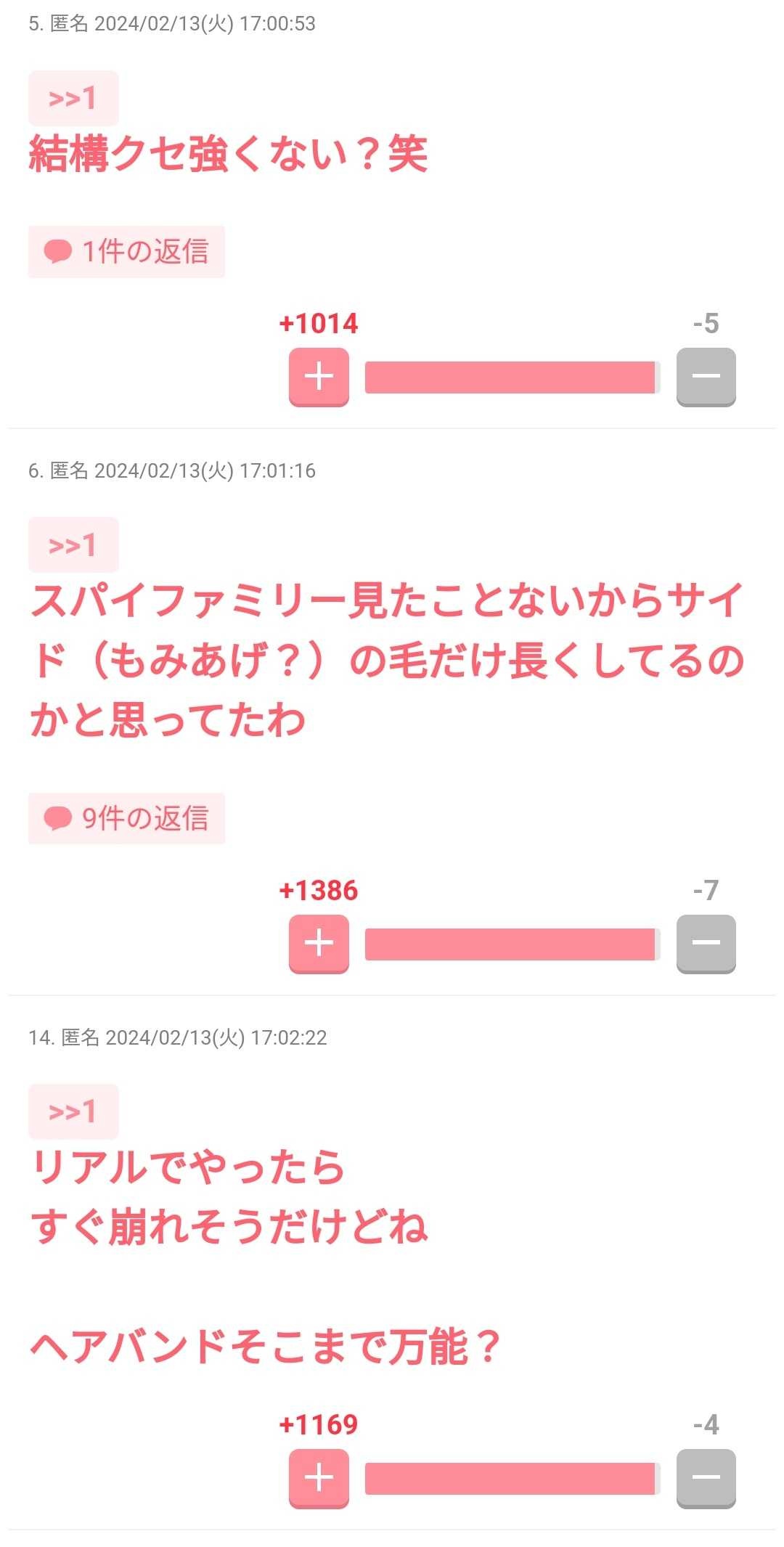This screenshot has width=784, height=1547.
Task: Expand the 9件の返信 replies on comment 6
Action: (127, 818)
